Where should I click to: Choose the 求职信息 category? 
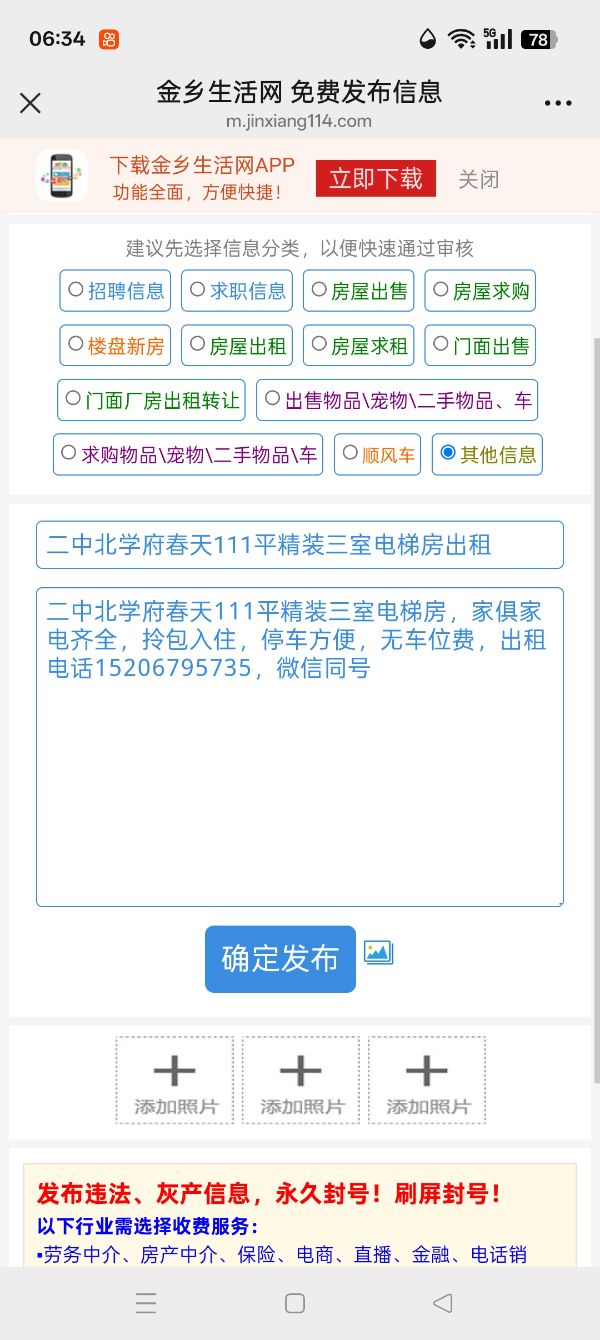237,291
